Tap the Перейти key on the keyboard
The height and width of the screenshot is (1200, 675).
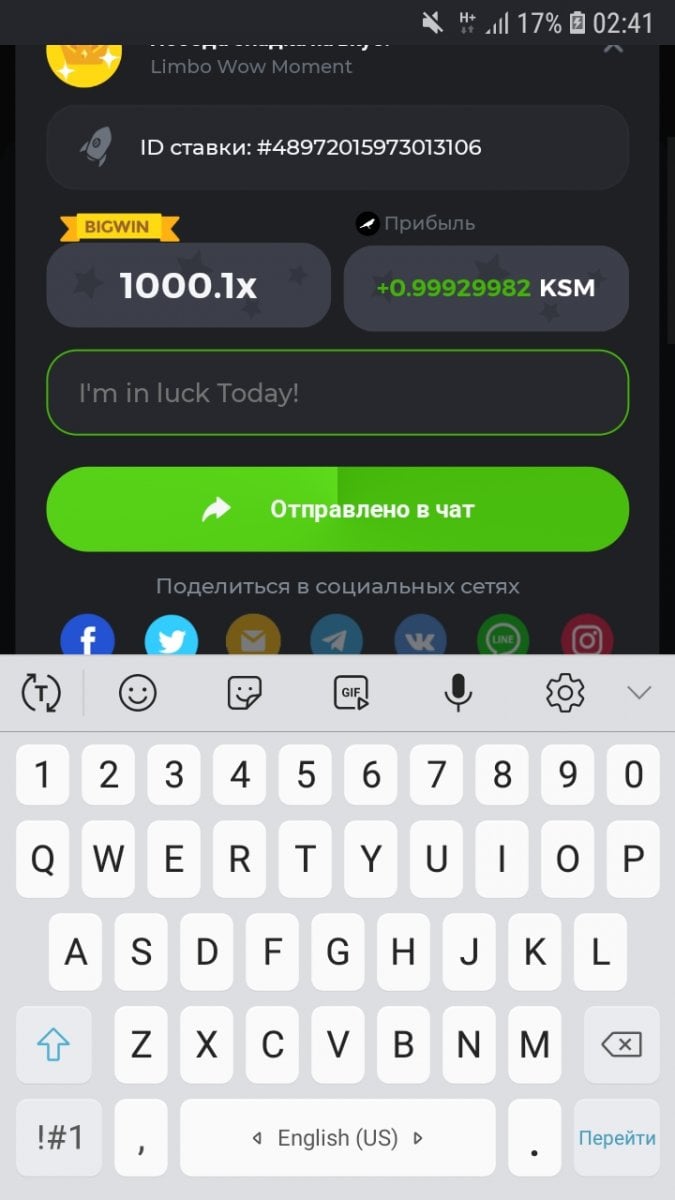(616, 1138)
